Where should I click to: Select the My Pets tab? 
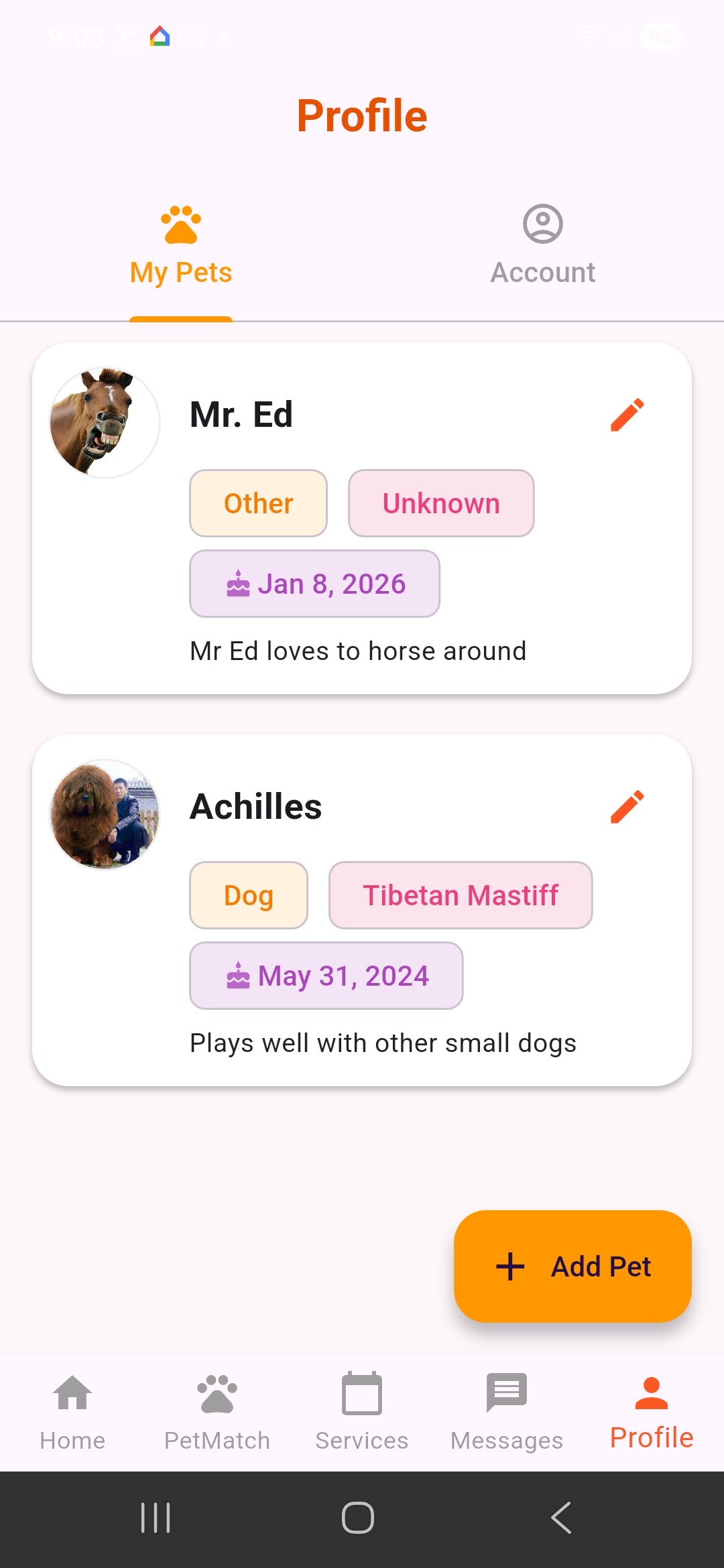pyautogui.click(x=181, y=246)
